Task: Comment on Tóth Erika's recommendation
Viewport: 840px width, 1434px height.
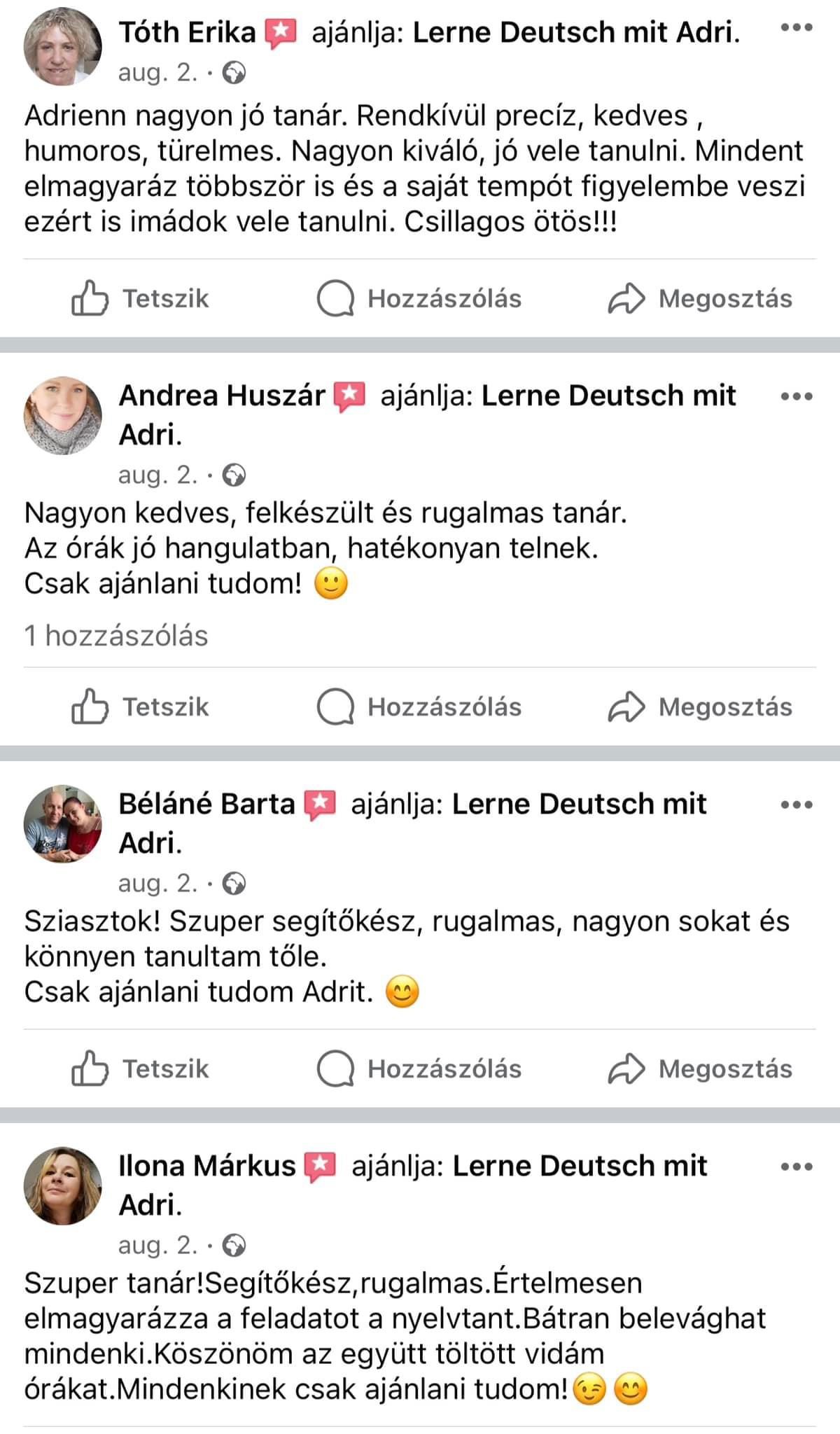Action: (419, 299)
